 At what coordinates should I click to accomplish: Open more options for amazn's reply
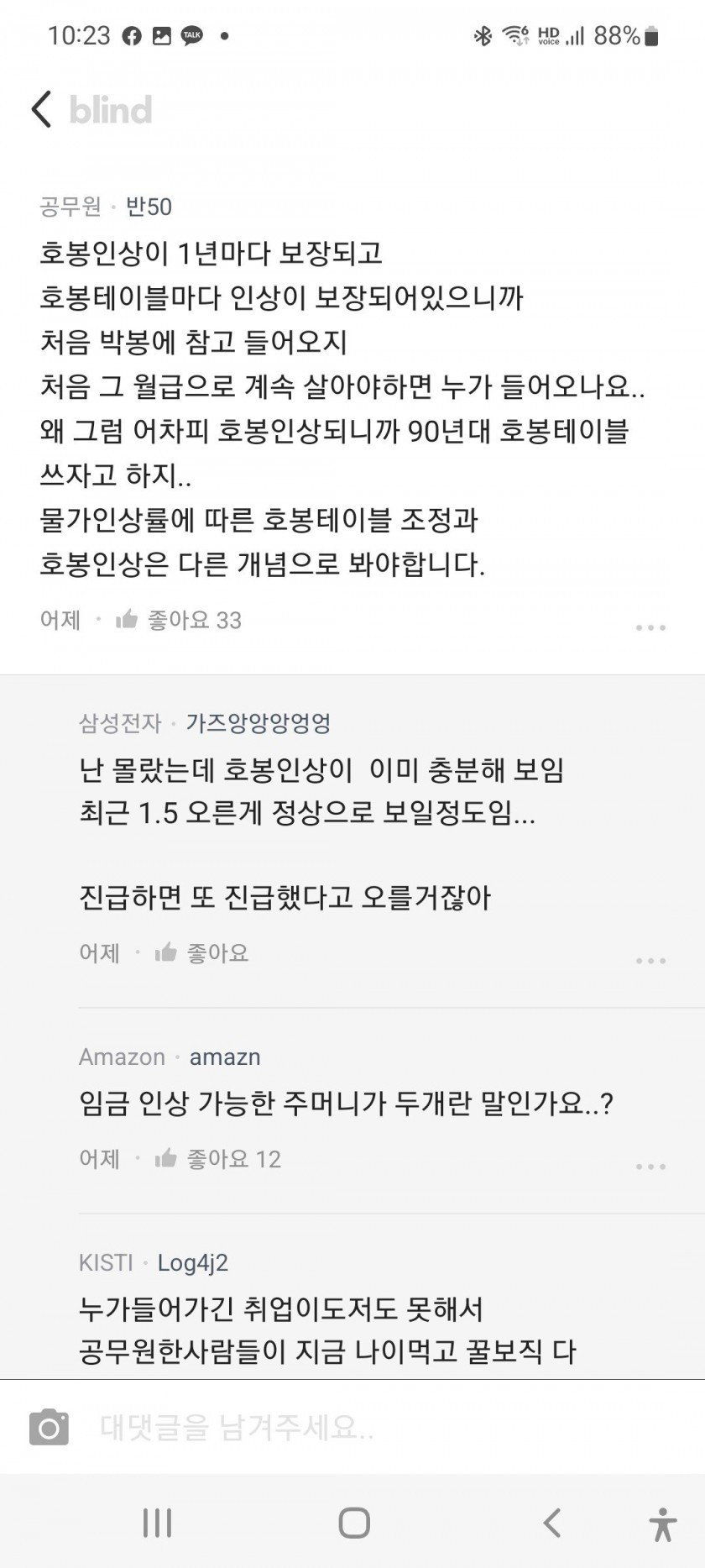[x=650, y=1167]
